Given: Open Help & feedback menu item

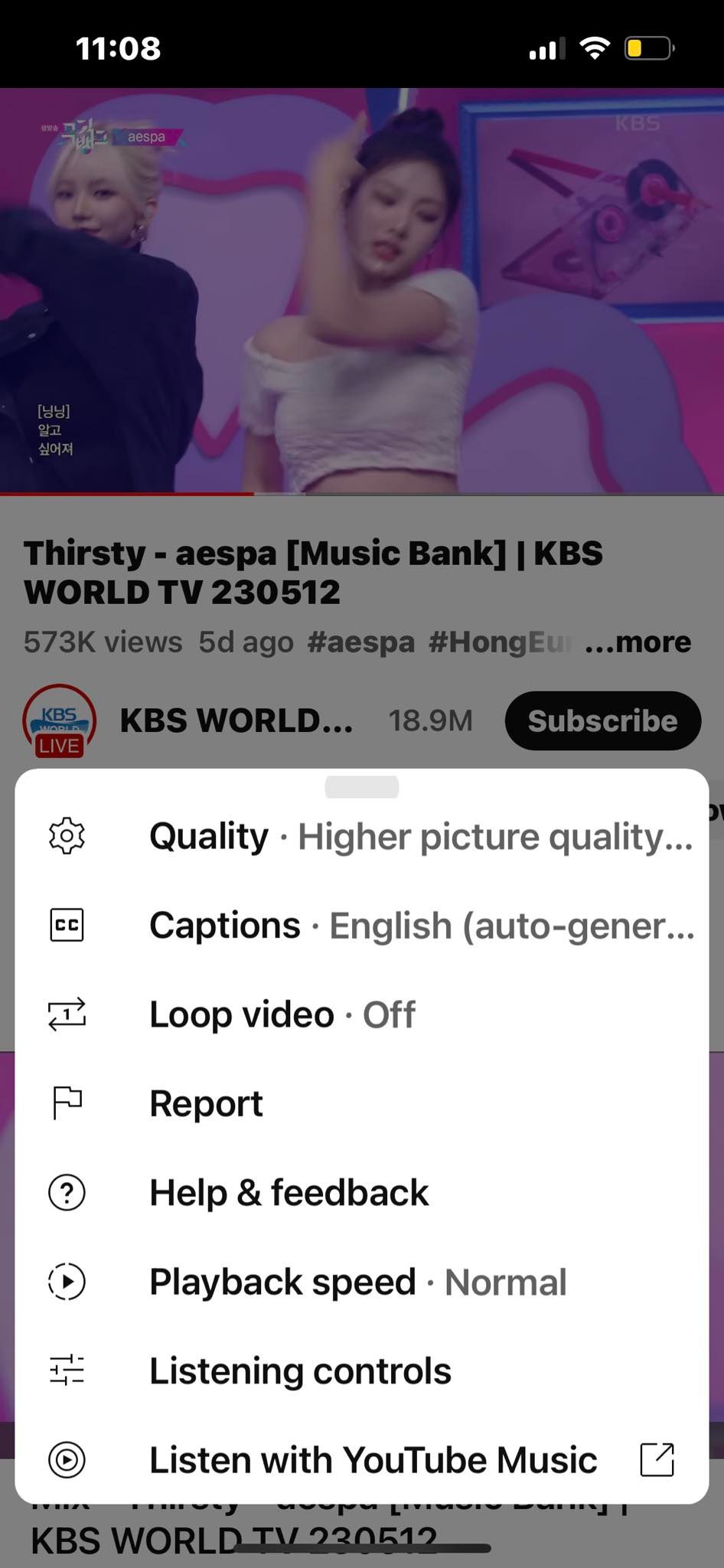Looking at the screenshot, I should 289,1192.
